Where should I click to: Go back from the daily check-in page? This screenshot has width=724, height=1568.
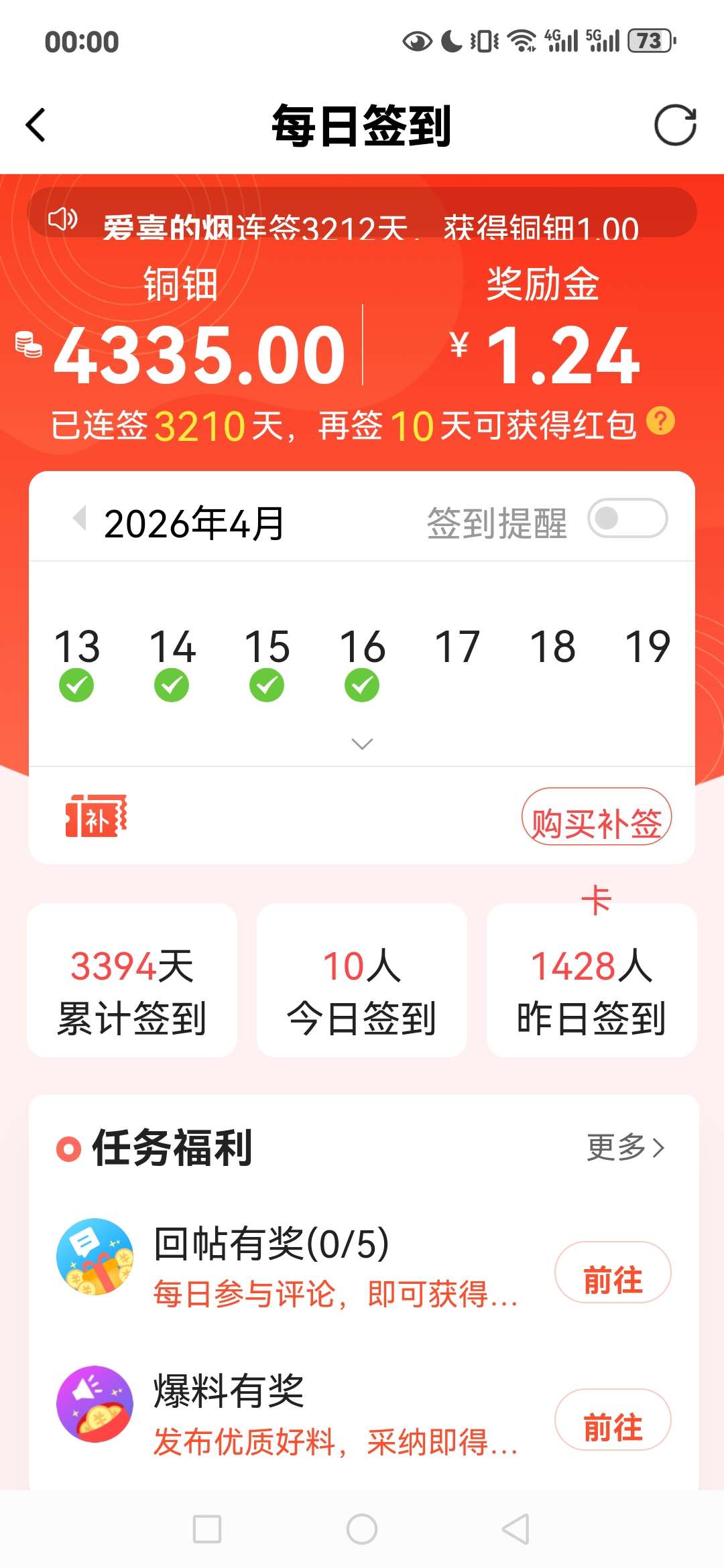coord(36,125)
